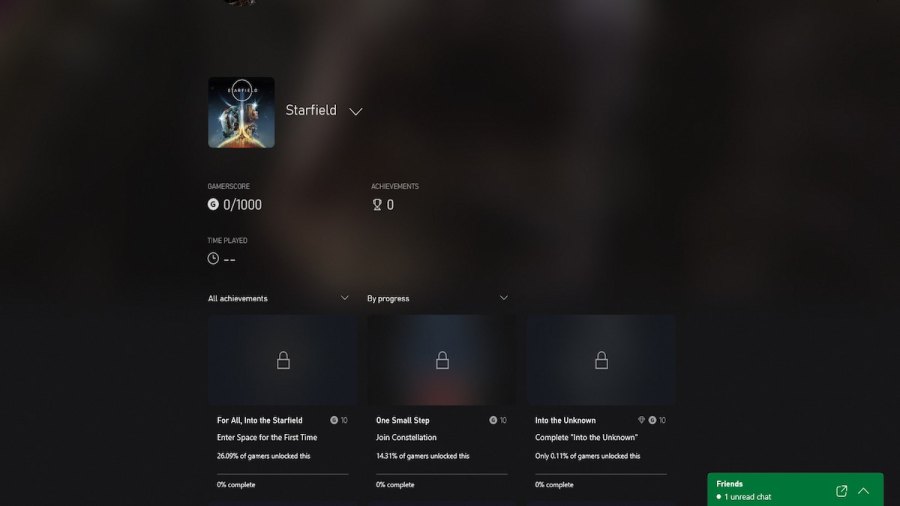Pop out the Friends panel
Screen dimensions: 900x506
(841, 491)
